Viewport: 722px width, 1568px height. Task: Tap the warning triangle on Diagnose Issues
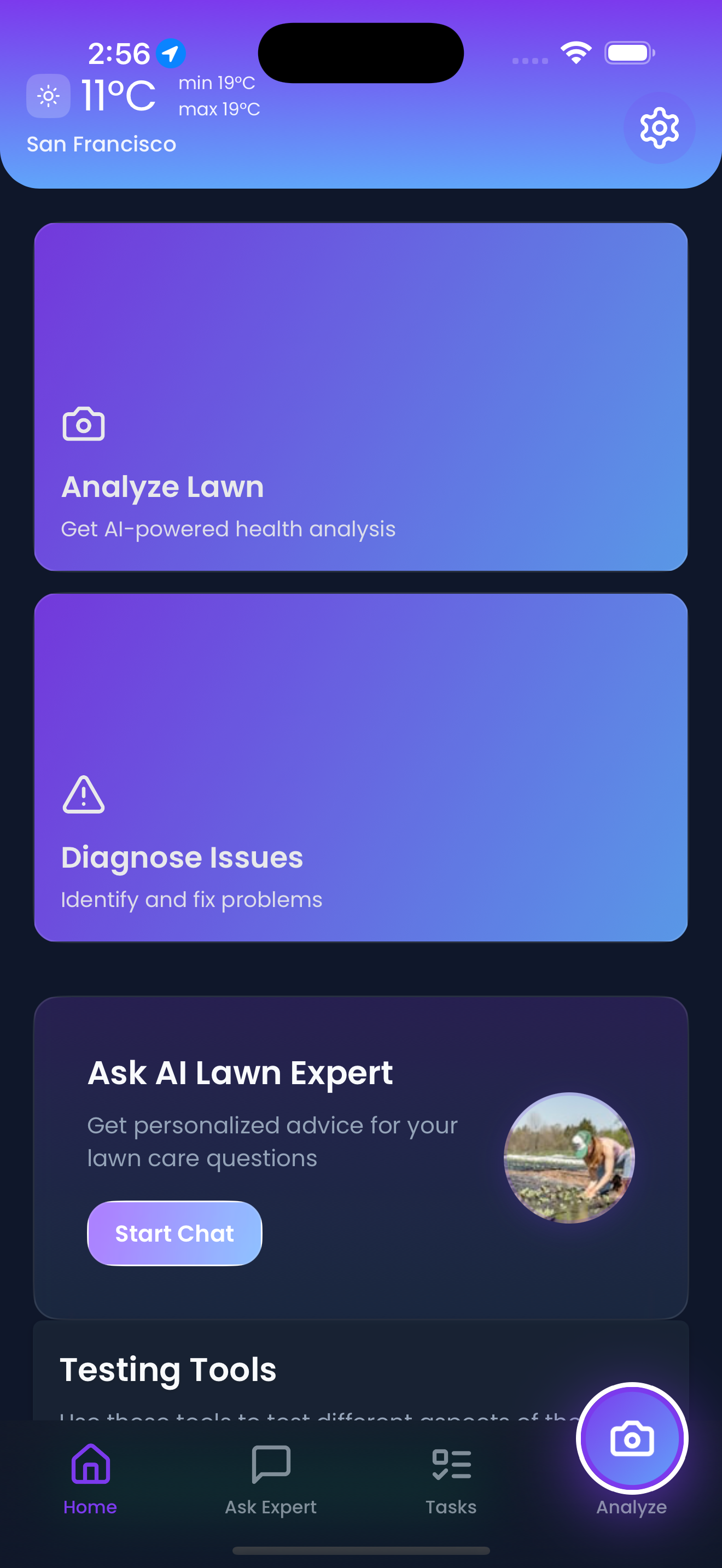tap(83, 794)
